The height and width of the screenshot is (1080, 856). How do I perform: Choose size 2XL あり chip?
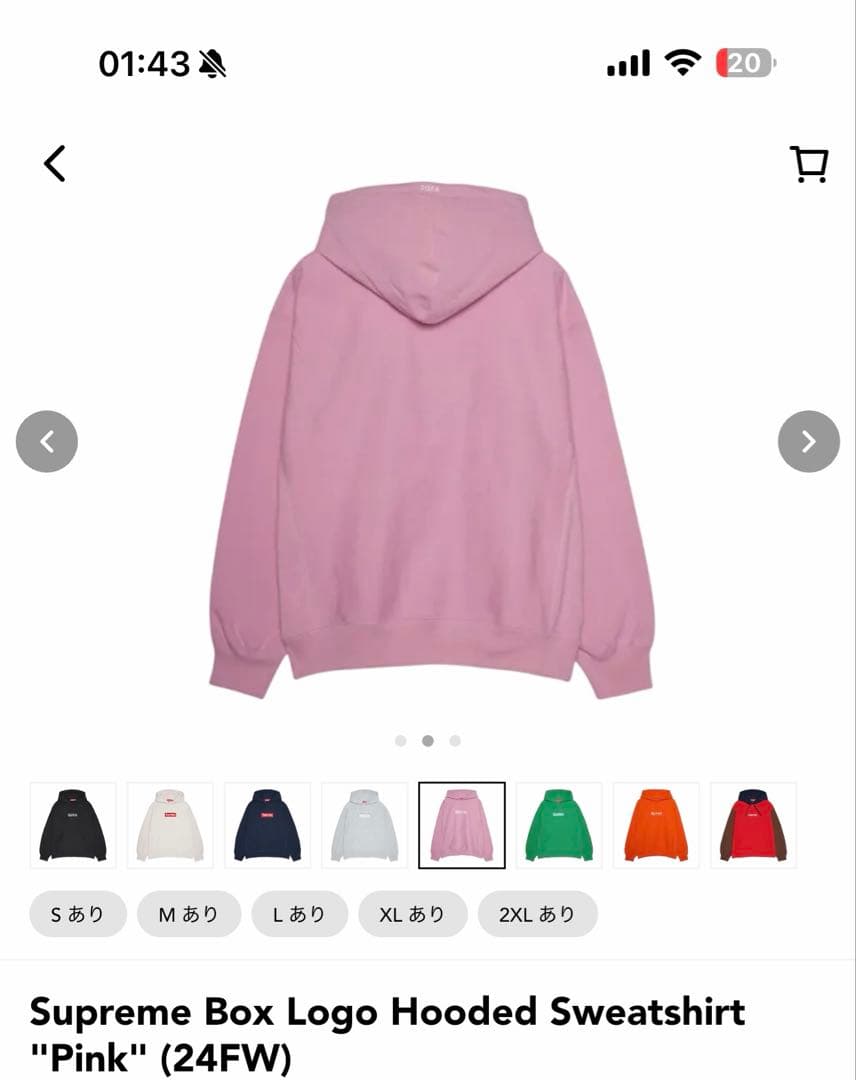pos(537,913)
